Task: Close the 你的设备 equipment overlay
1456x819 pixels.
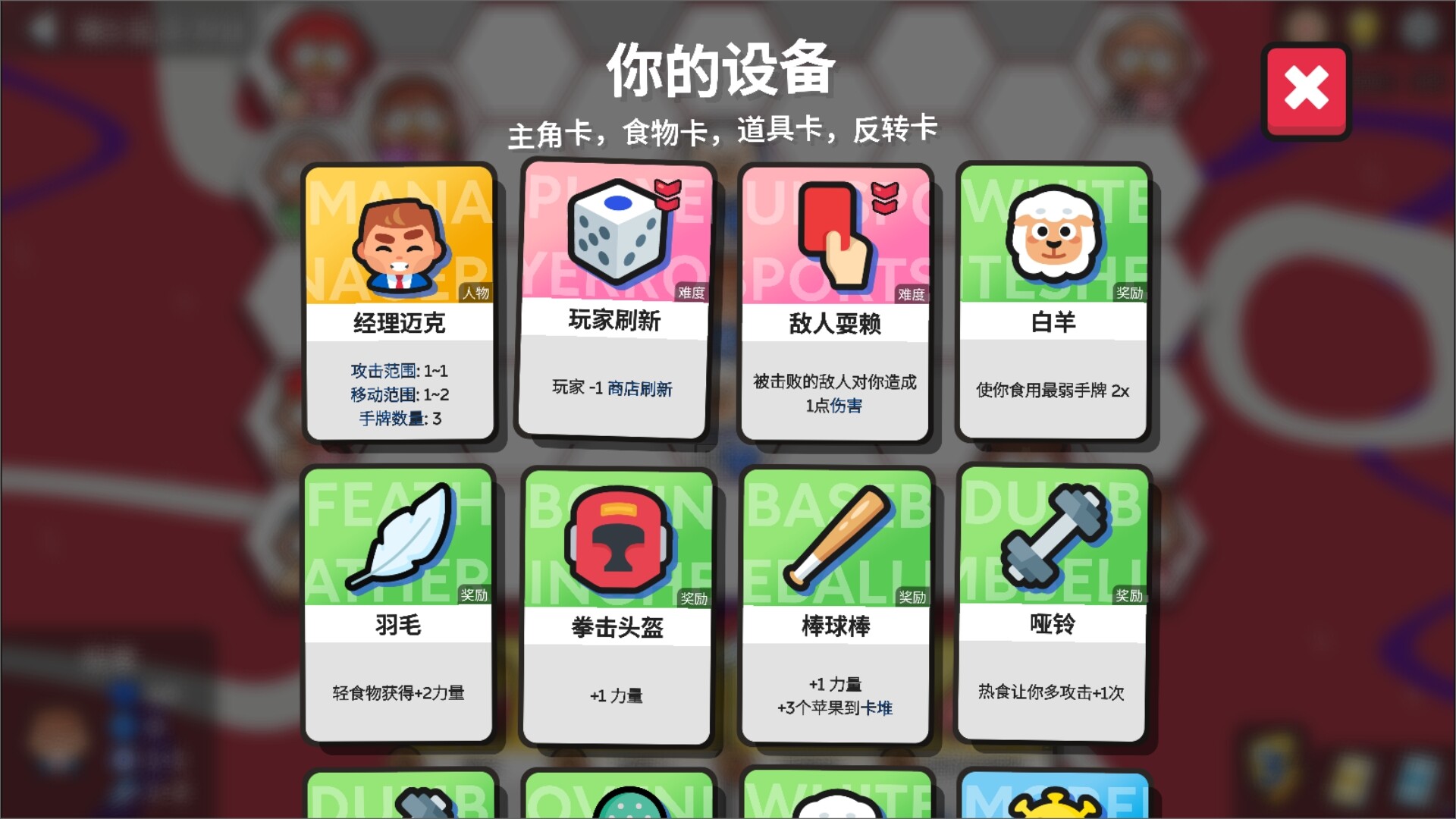Action: (1306, 91)
